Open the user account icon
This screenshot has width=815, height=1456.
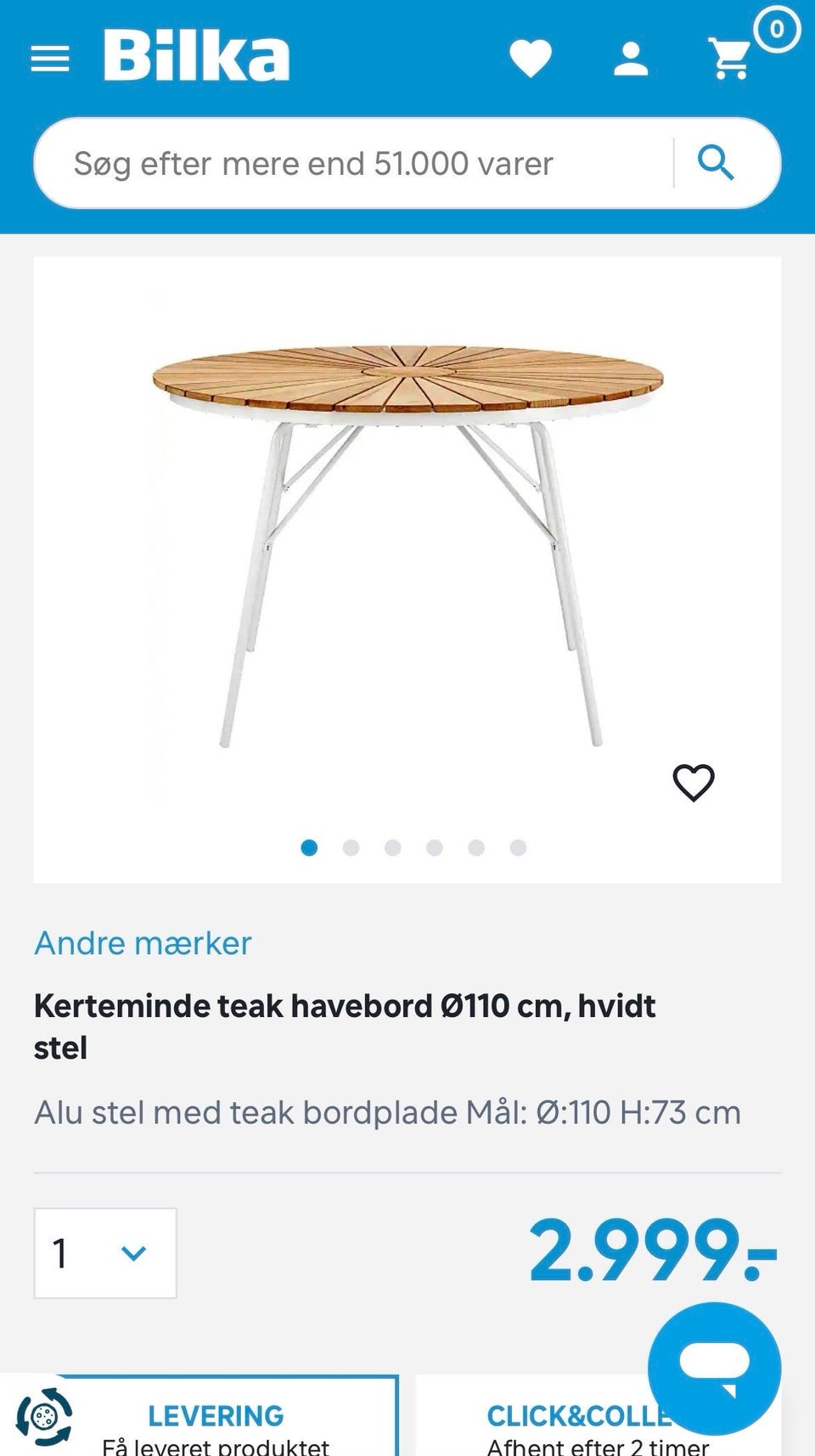[x=631, y=59]
